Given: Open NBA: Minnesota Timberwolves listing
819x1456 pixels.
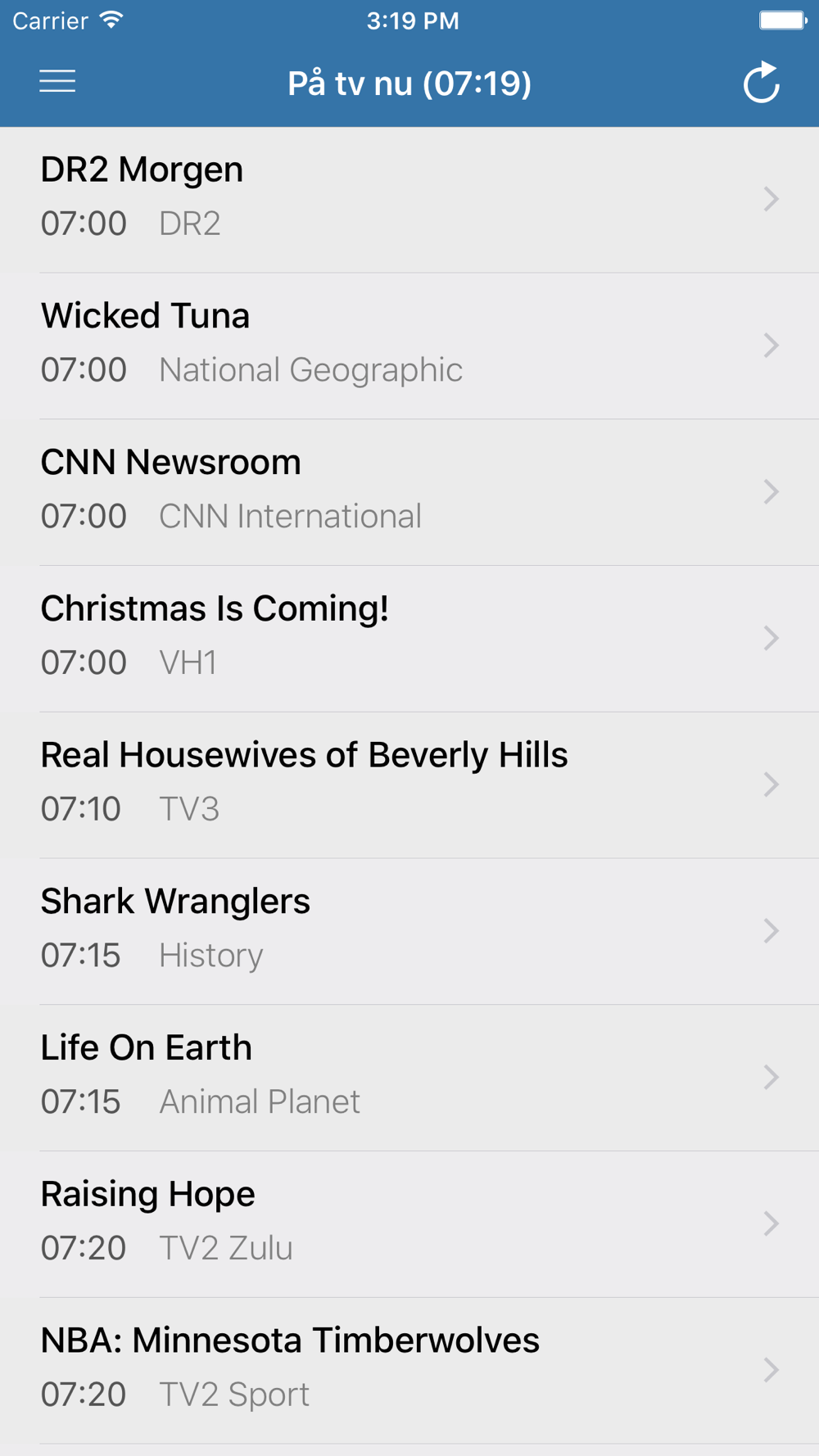Looking at the screenshot, I should point(409,1371).
